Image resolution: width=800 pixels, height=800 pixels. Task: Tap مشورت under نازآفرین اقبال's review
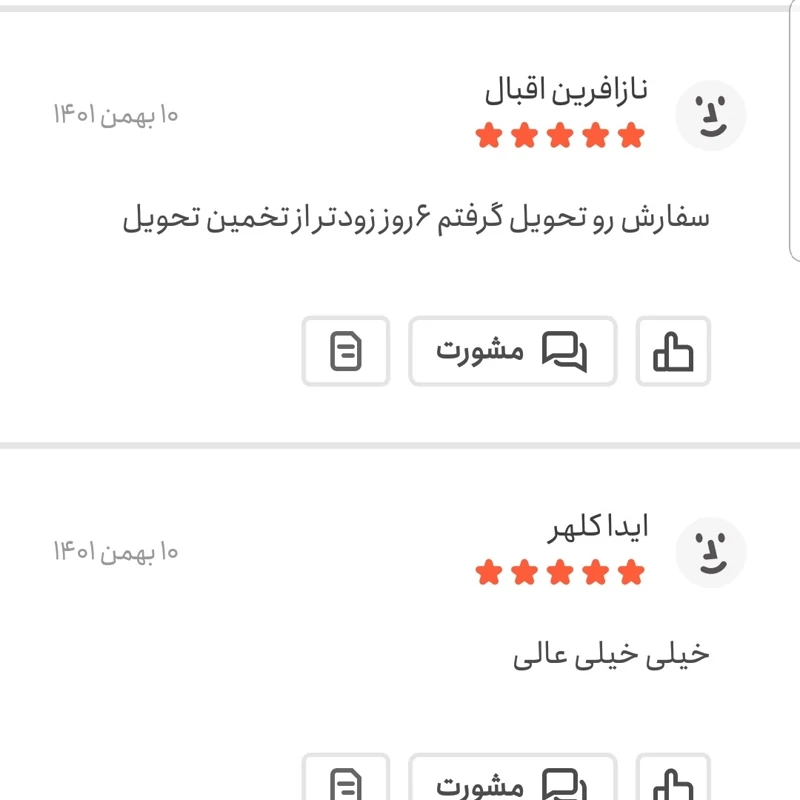pos(512,351)
